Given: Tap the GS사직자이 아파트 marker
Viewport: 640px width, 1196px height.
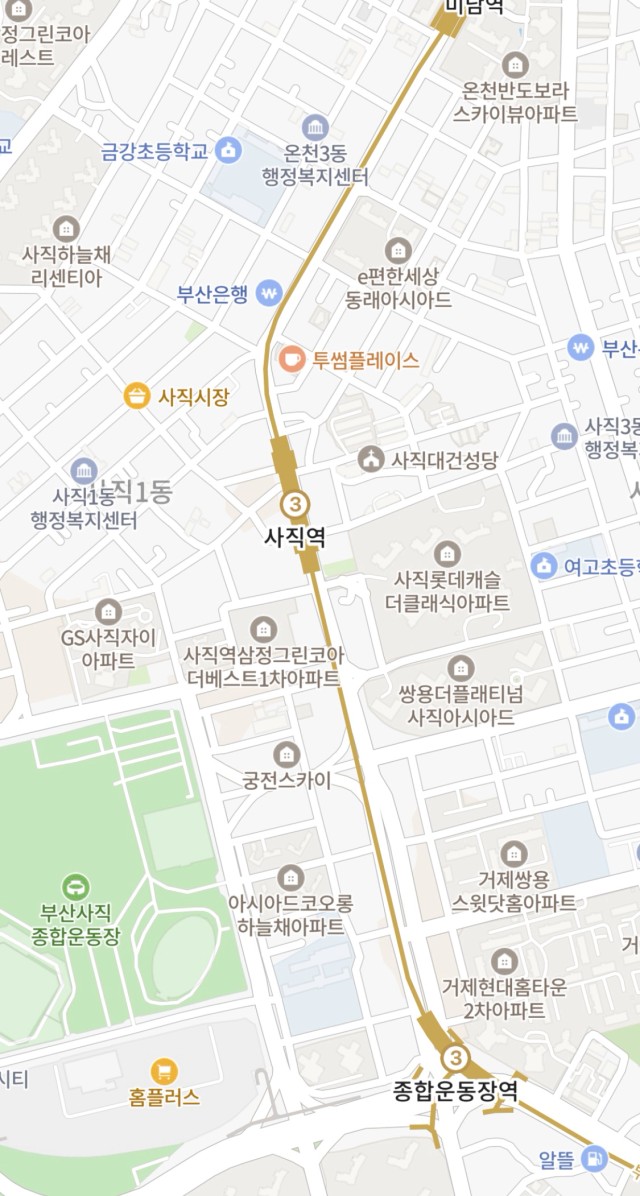Looking at the screenshot, I should 108,611.
